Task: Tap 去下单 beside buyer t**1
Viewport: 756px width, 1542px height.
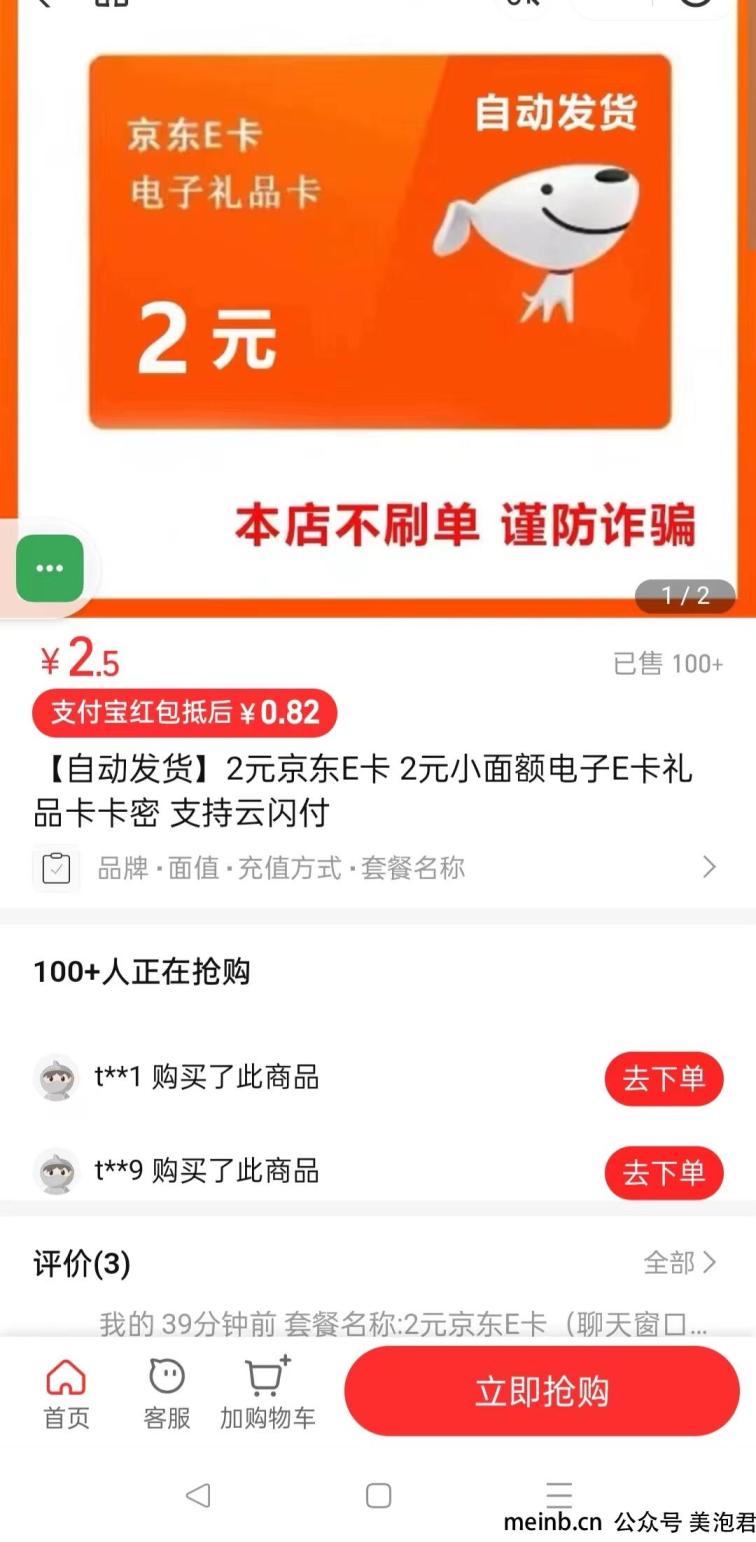Action: click(663, 1079)
